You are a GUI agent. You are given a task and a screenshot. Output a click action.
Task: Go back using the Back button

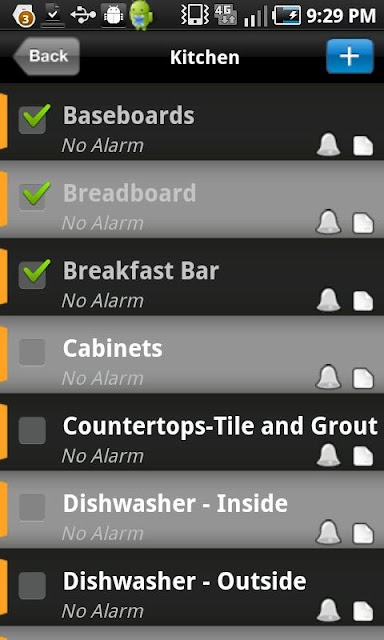click(47, 56)
